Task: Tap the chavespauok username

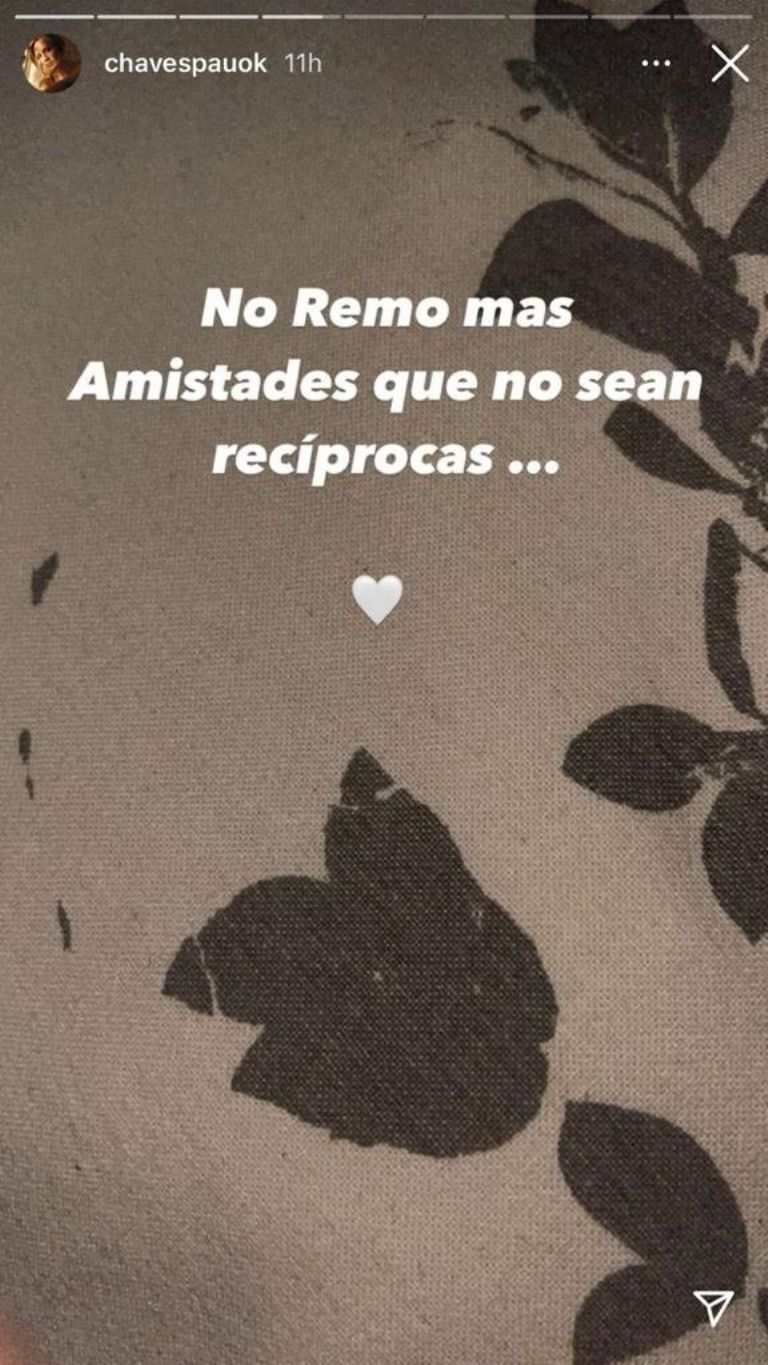Action: point(185,64)
